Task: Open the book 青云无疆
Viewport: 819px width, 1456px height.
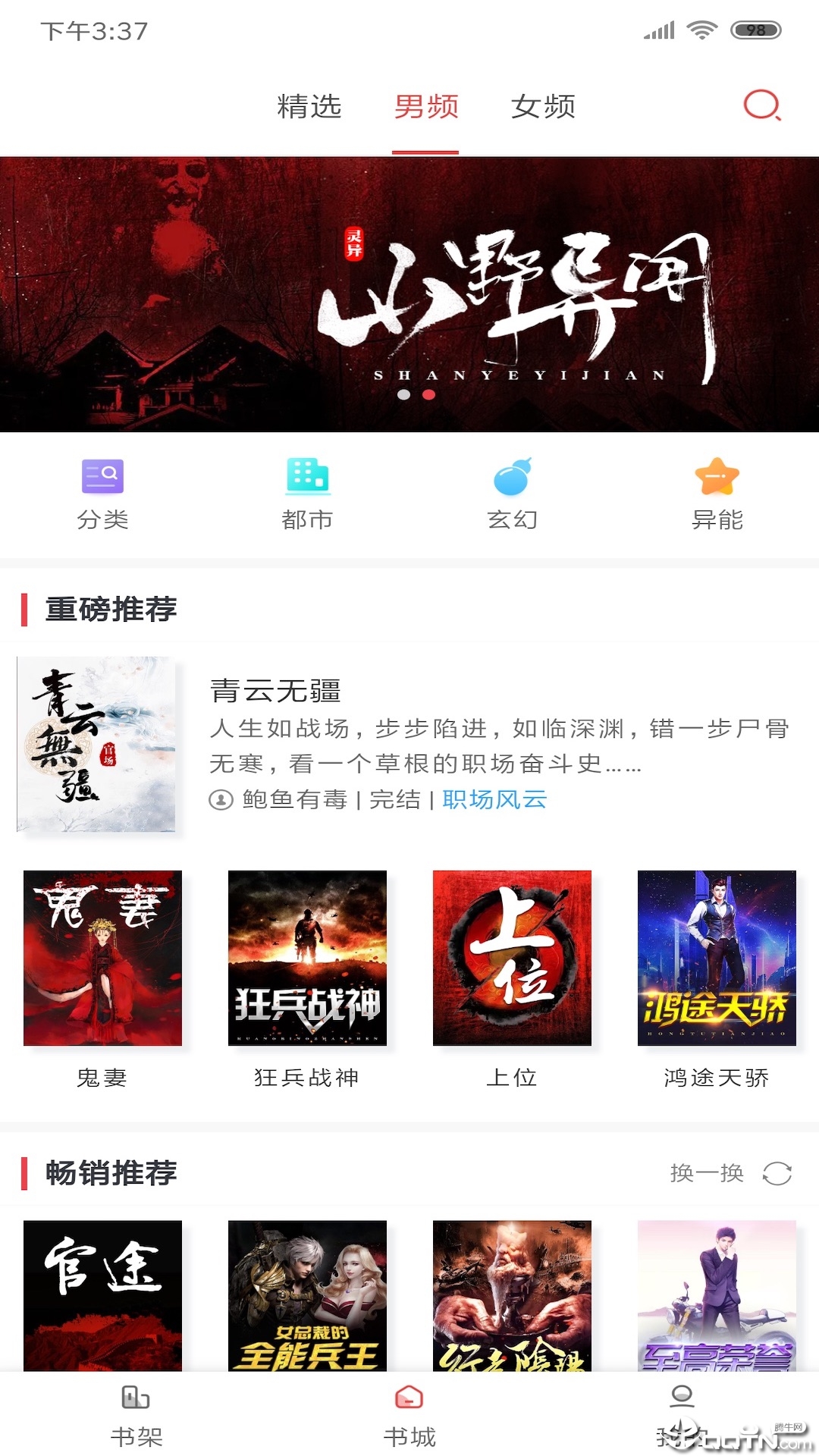Action: pos(275,691)
